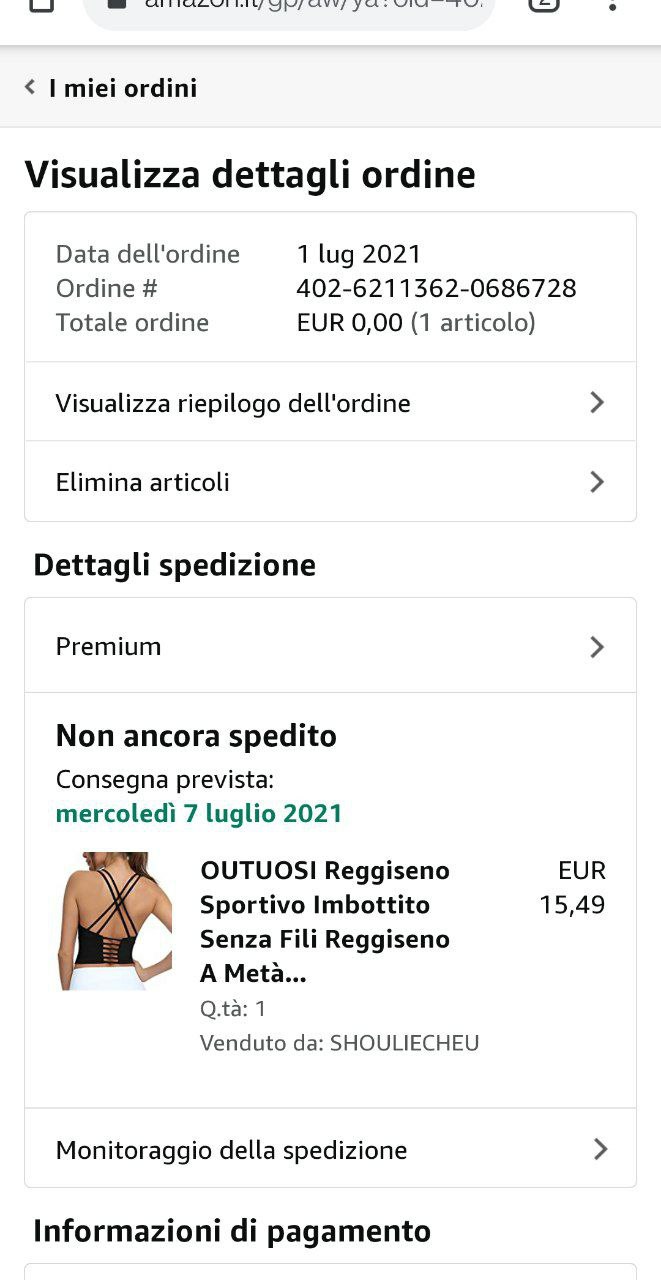Open the browser overflow menu

(613, 5)
